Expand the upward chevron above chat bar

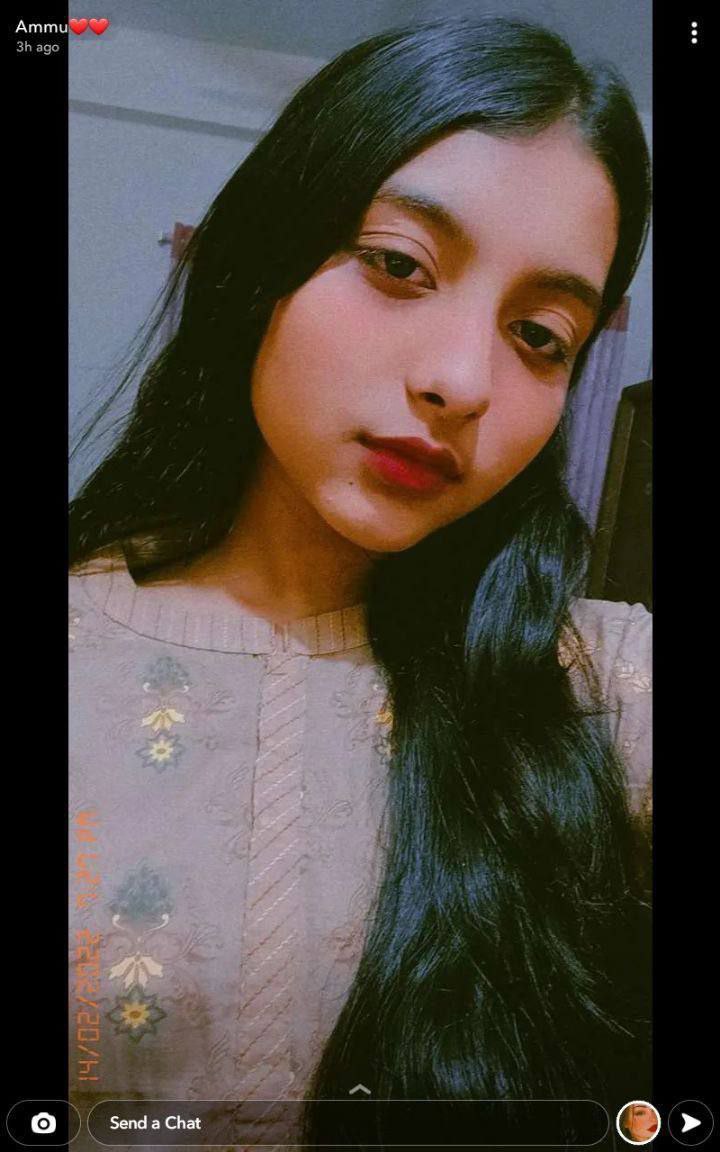359,1089
